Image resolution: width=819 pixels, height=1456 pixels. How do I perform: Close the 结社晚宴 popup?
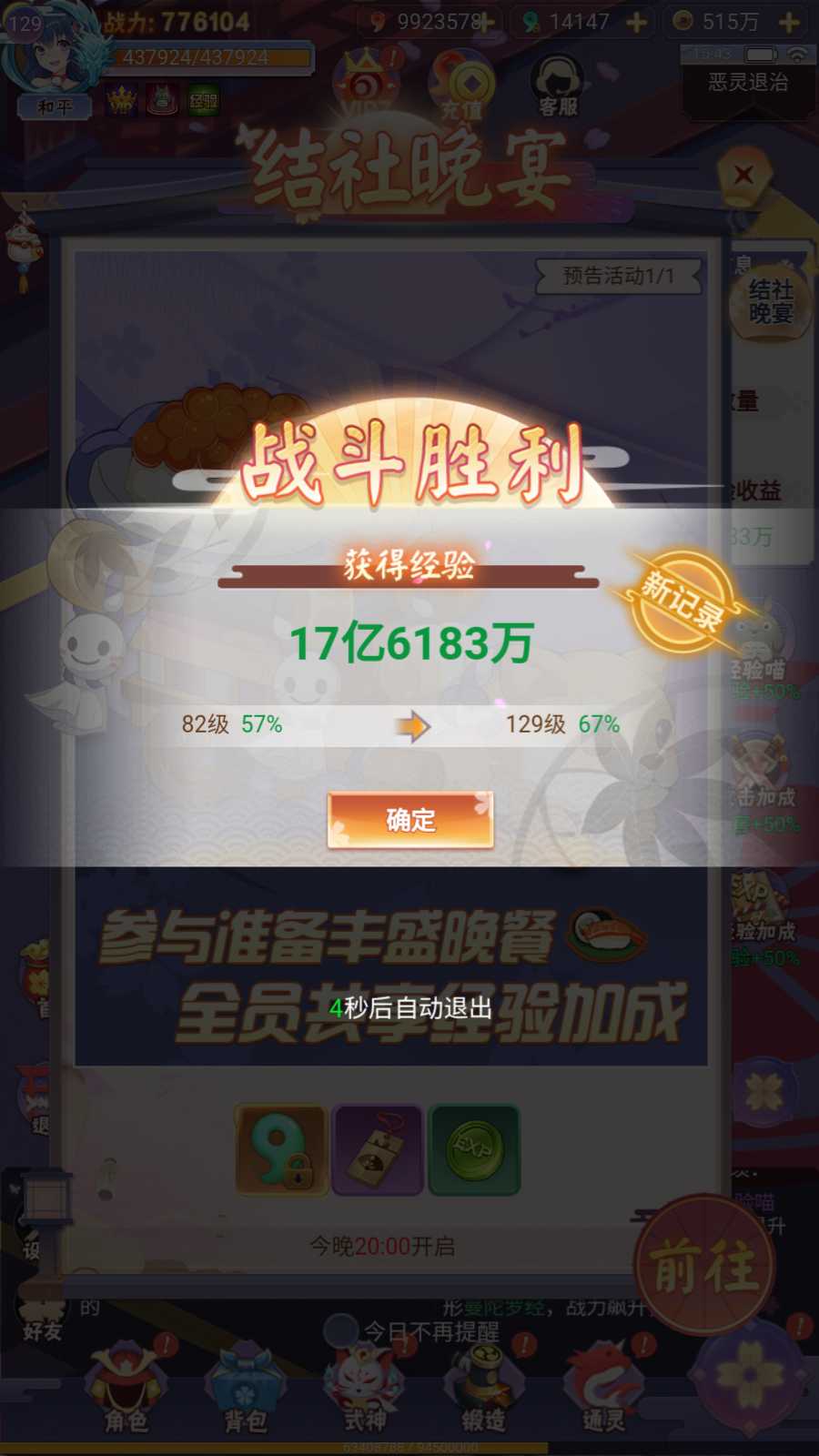[x=743, y=175]
